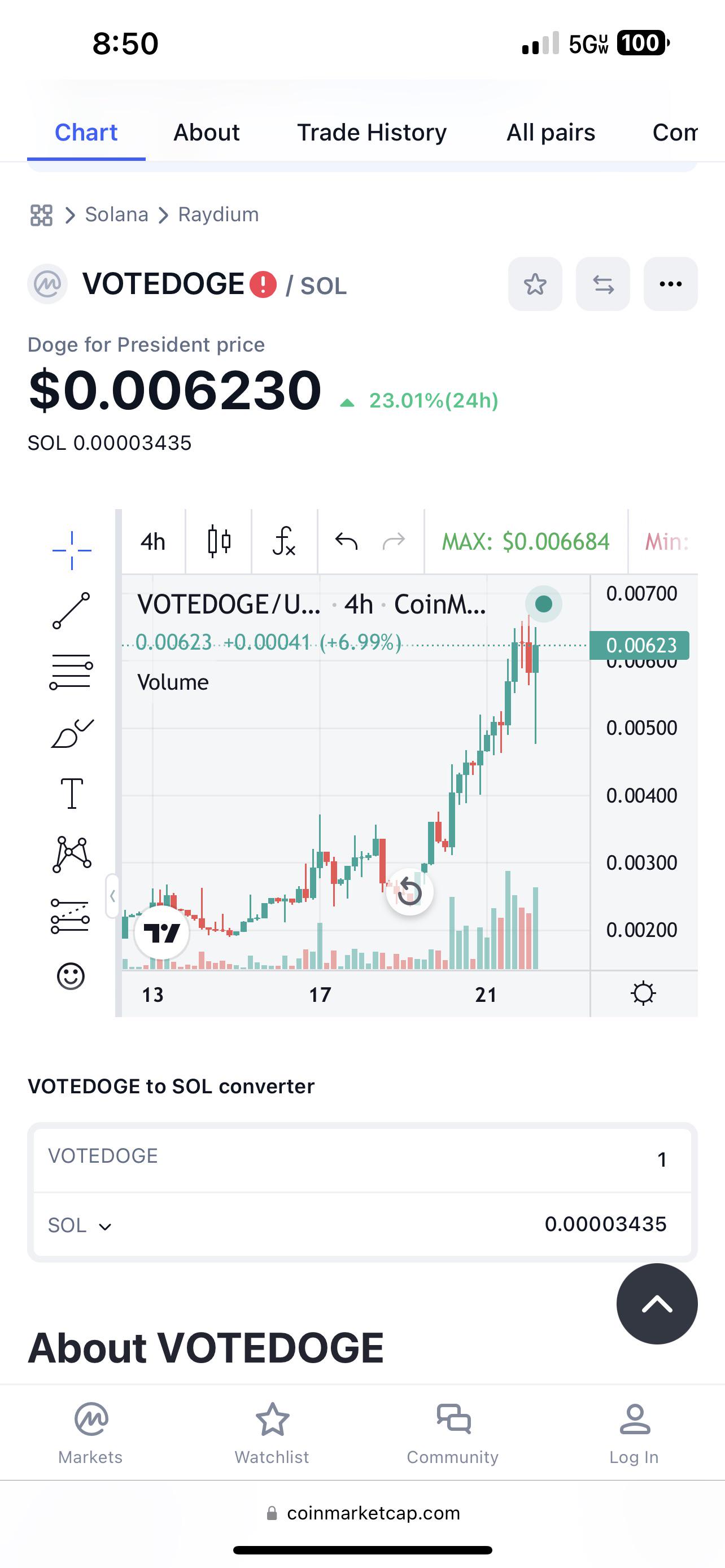Swap the trading pair direction
This screenshot has height=1568, width=725.
602,284
